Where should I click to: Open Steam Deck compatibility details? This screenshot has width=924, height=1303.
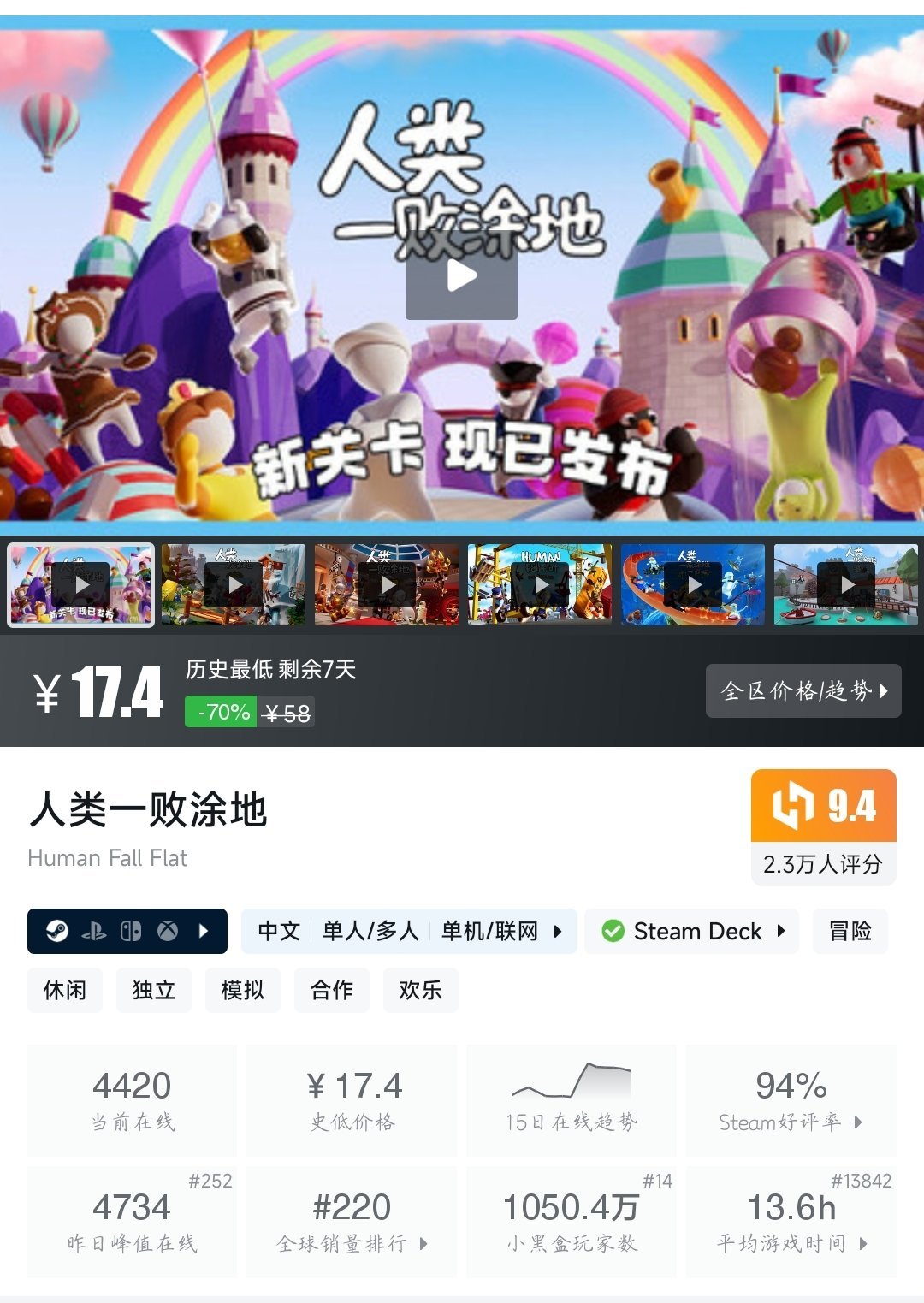coord(691,931)
